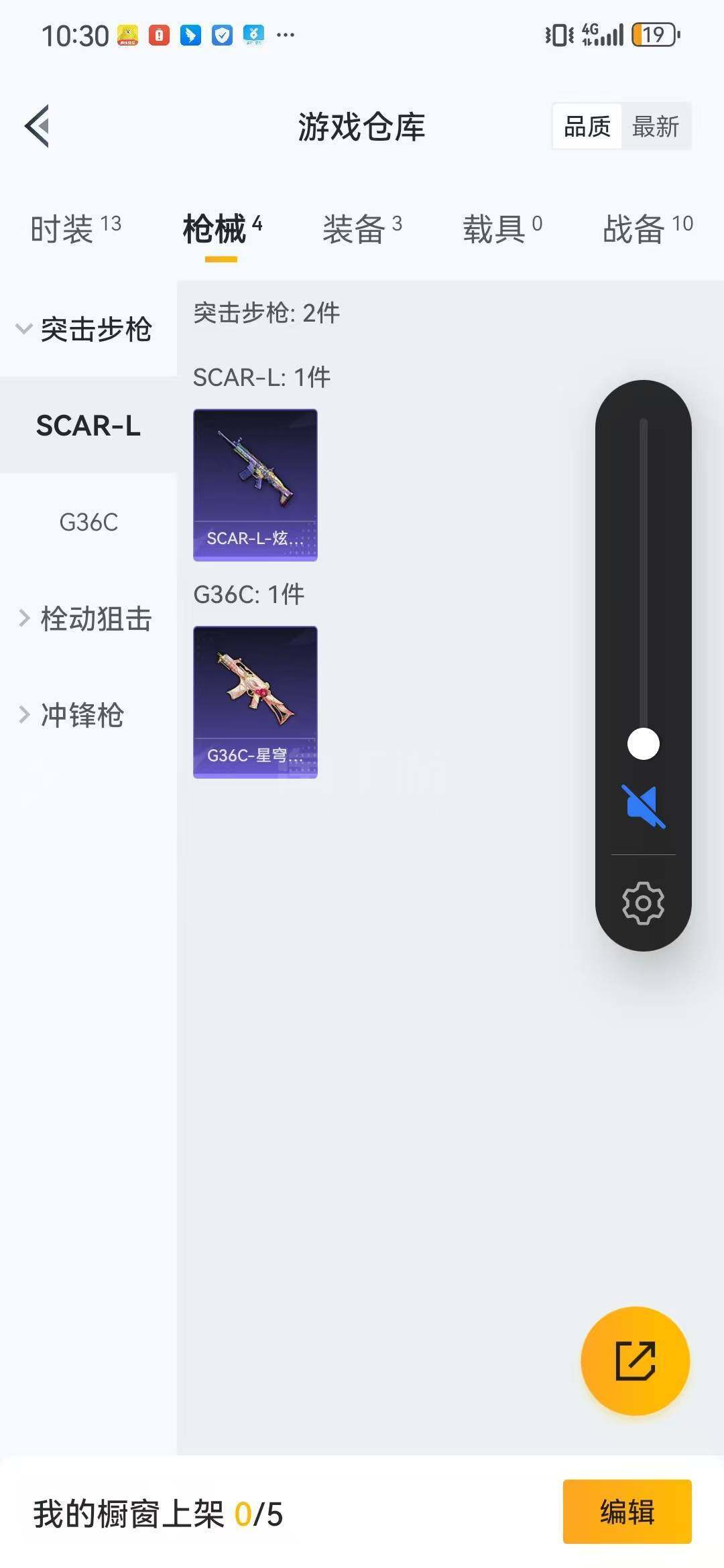The height and width of the screenshot is (1568, 724).
Task: Select G36C in the side list
Action: tap(88, 522)
